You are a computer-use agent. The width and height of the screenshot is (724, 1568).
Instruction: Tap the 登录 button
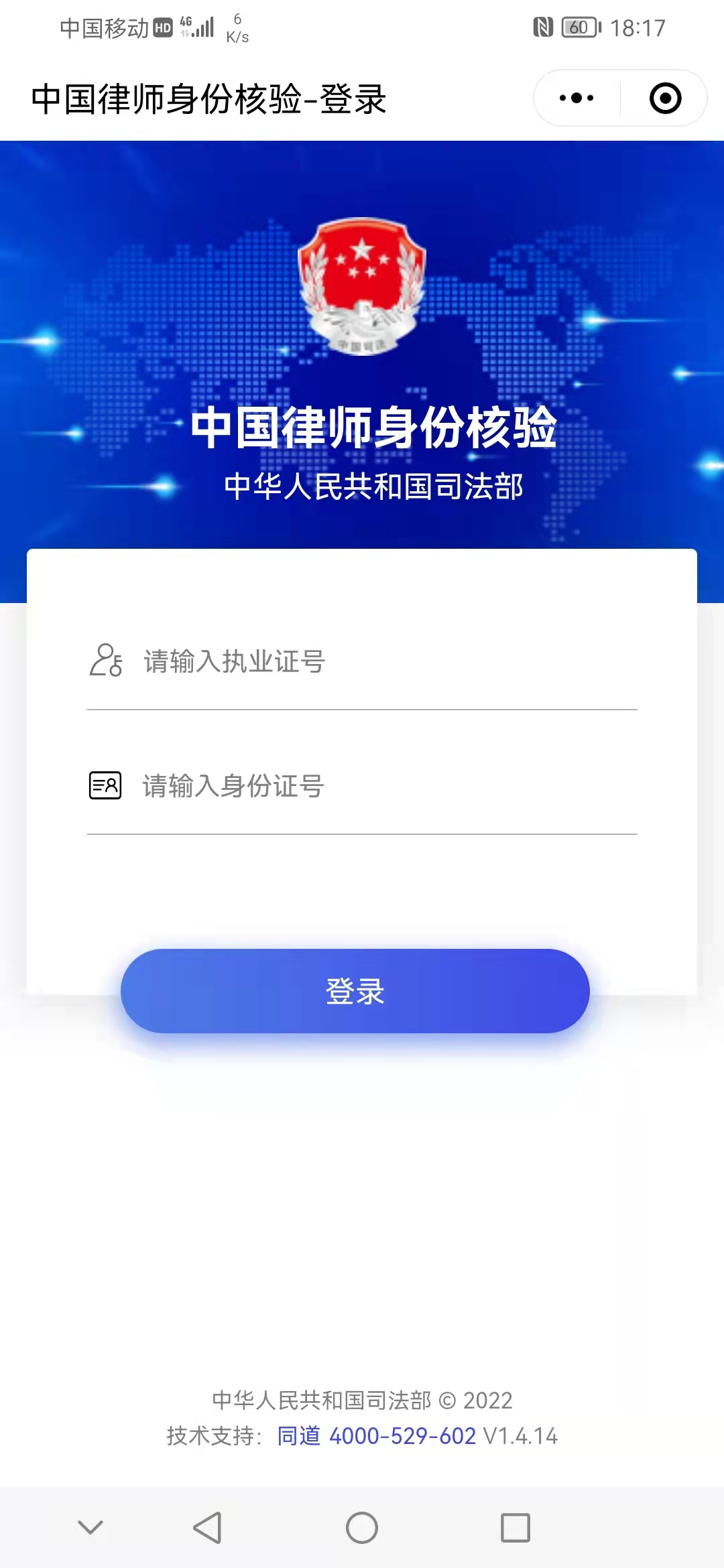(355, 991)
